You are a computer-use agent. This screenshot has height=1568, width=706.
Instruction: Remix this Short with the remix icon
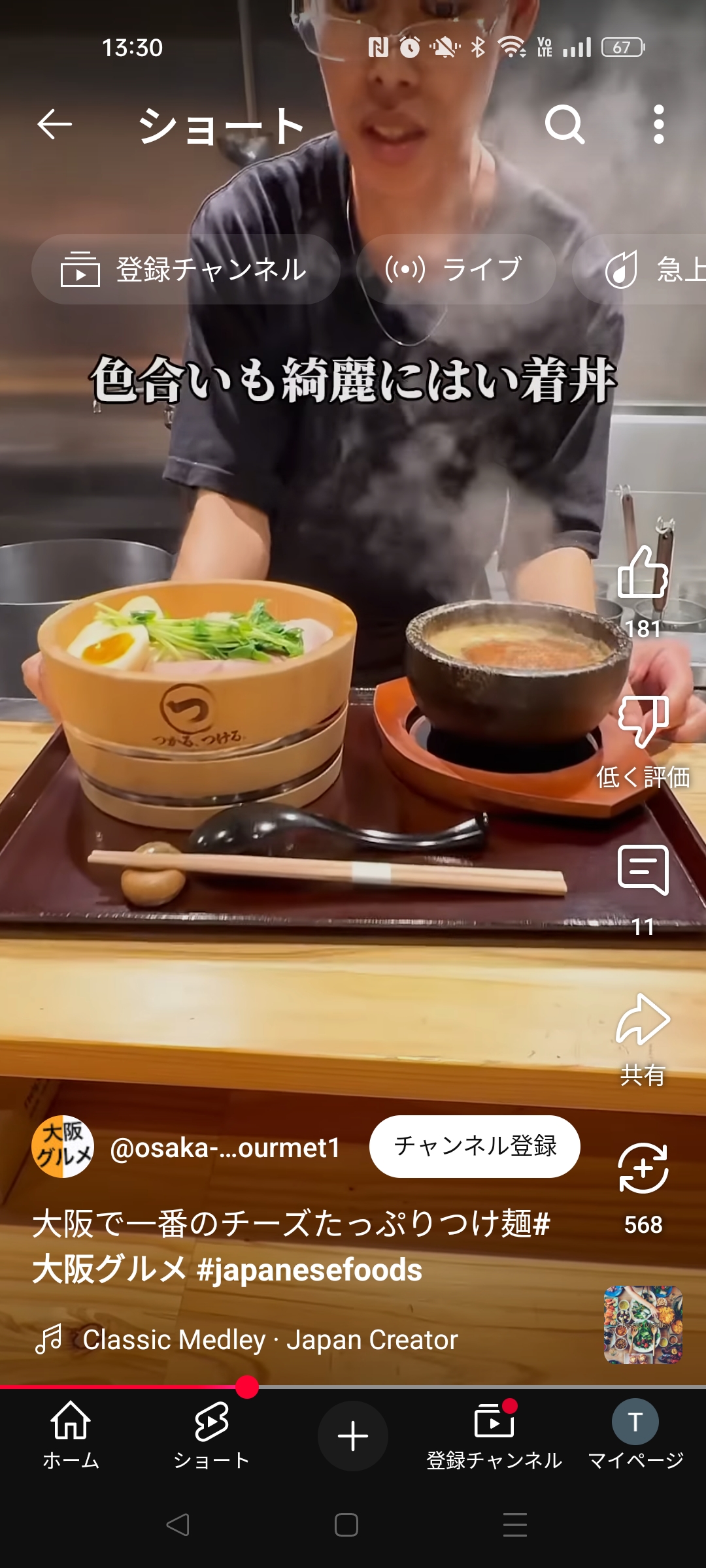[x=643, y=1168]
